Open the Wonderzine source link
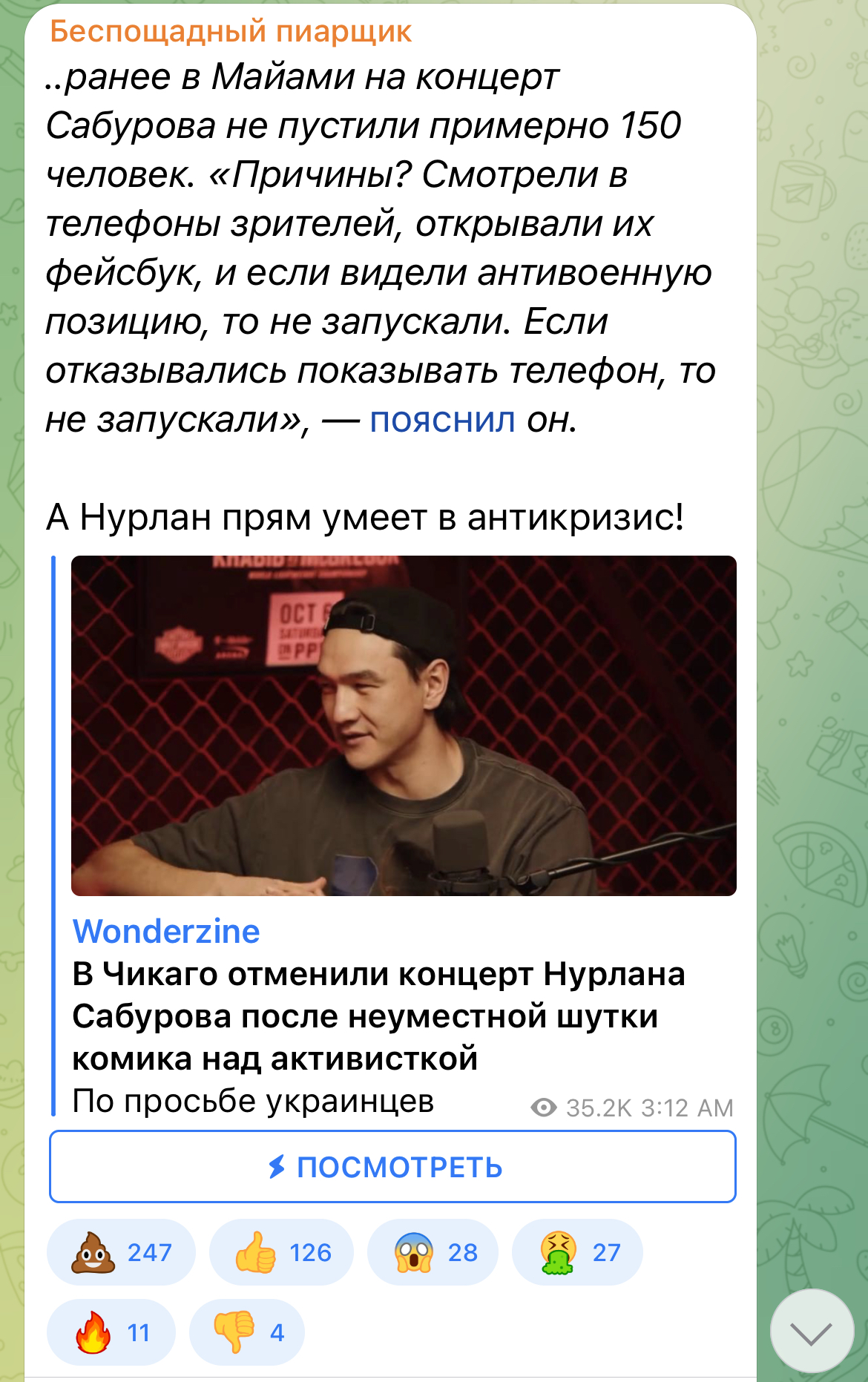 click(166, 932)
